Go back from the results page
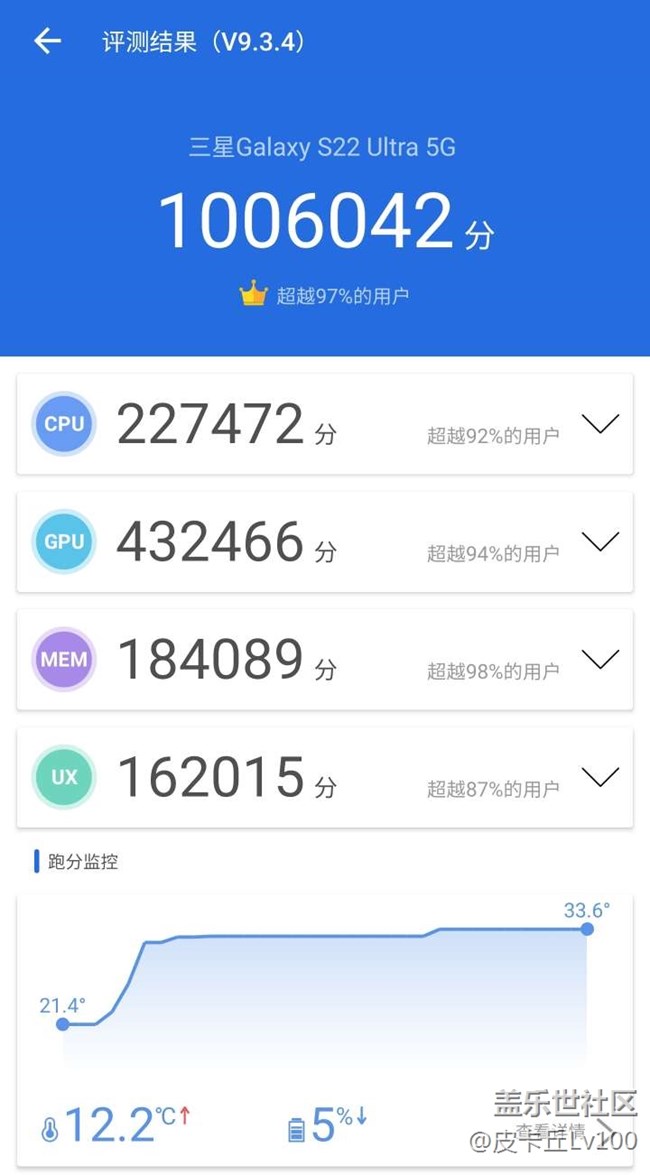 (47, 41)
